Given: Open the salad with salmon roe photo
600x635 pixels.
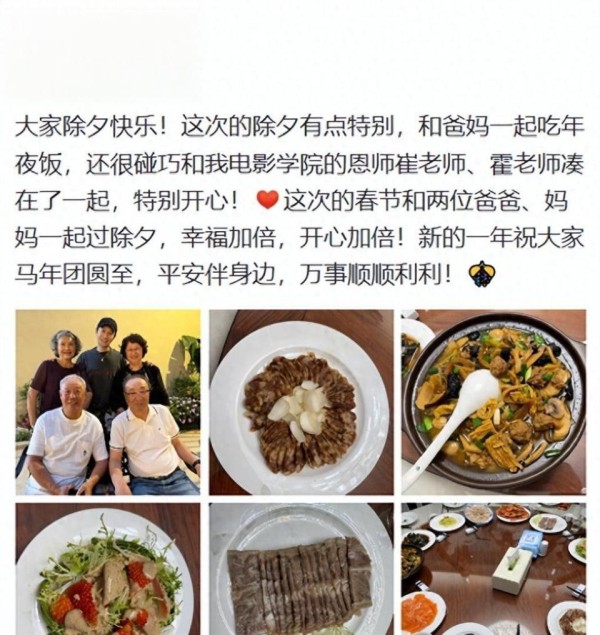Looking at the screenshot, I should [107, 570].
